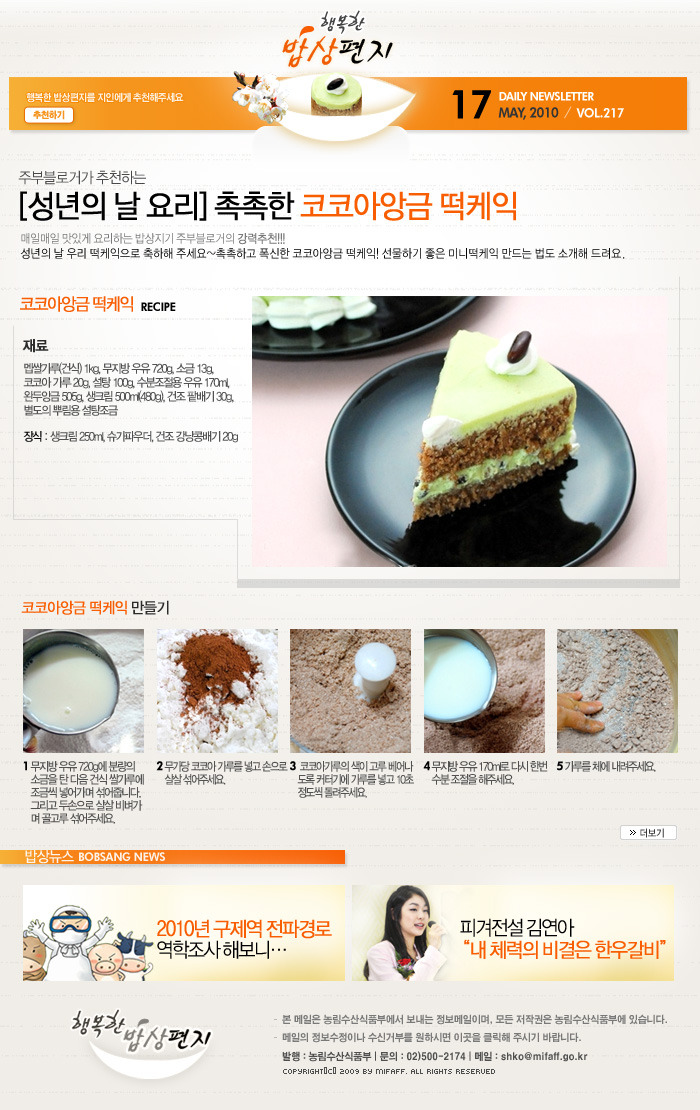Tap the 추천하기 recommend button

pyautogui.click(x=49, y=115)
